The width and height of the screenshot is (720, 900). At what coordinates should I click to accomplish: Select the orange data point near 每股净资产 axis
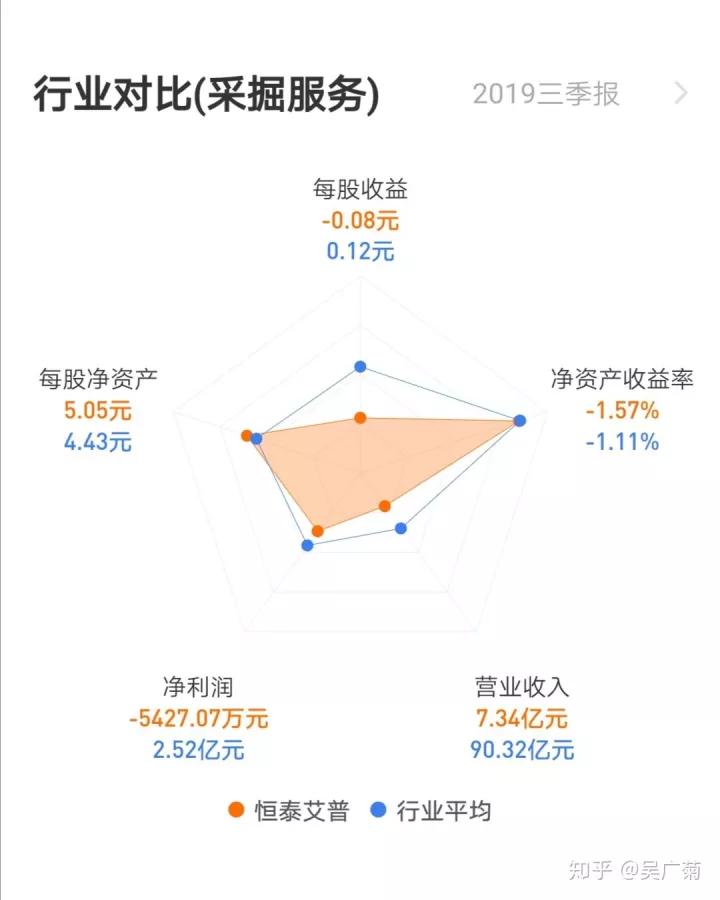coord(247,434)
